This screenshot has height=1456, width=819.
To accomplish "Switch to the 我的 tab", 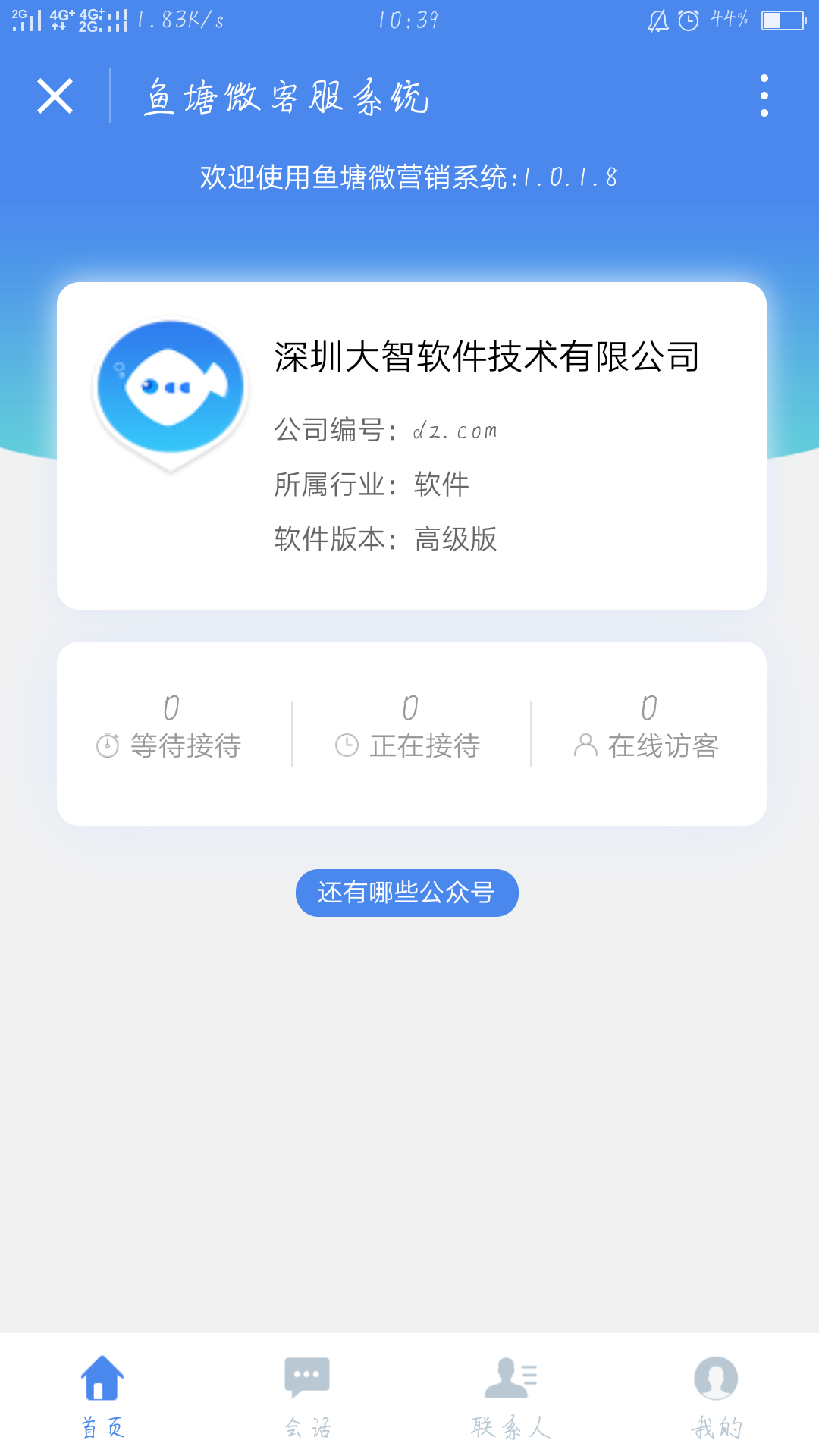I will 716,1397.
